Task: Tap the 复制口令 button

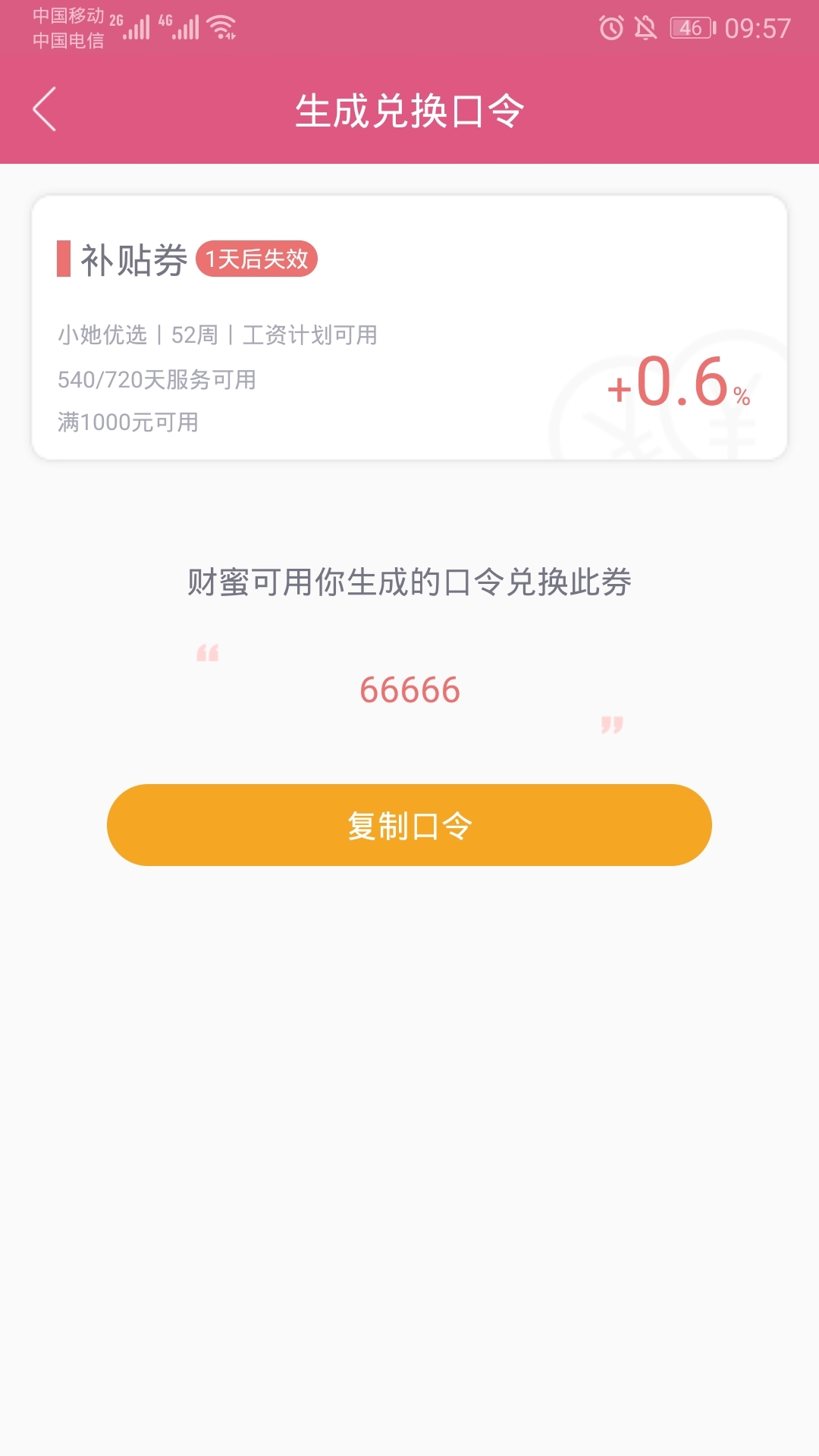Action: [x=409, y=825]
